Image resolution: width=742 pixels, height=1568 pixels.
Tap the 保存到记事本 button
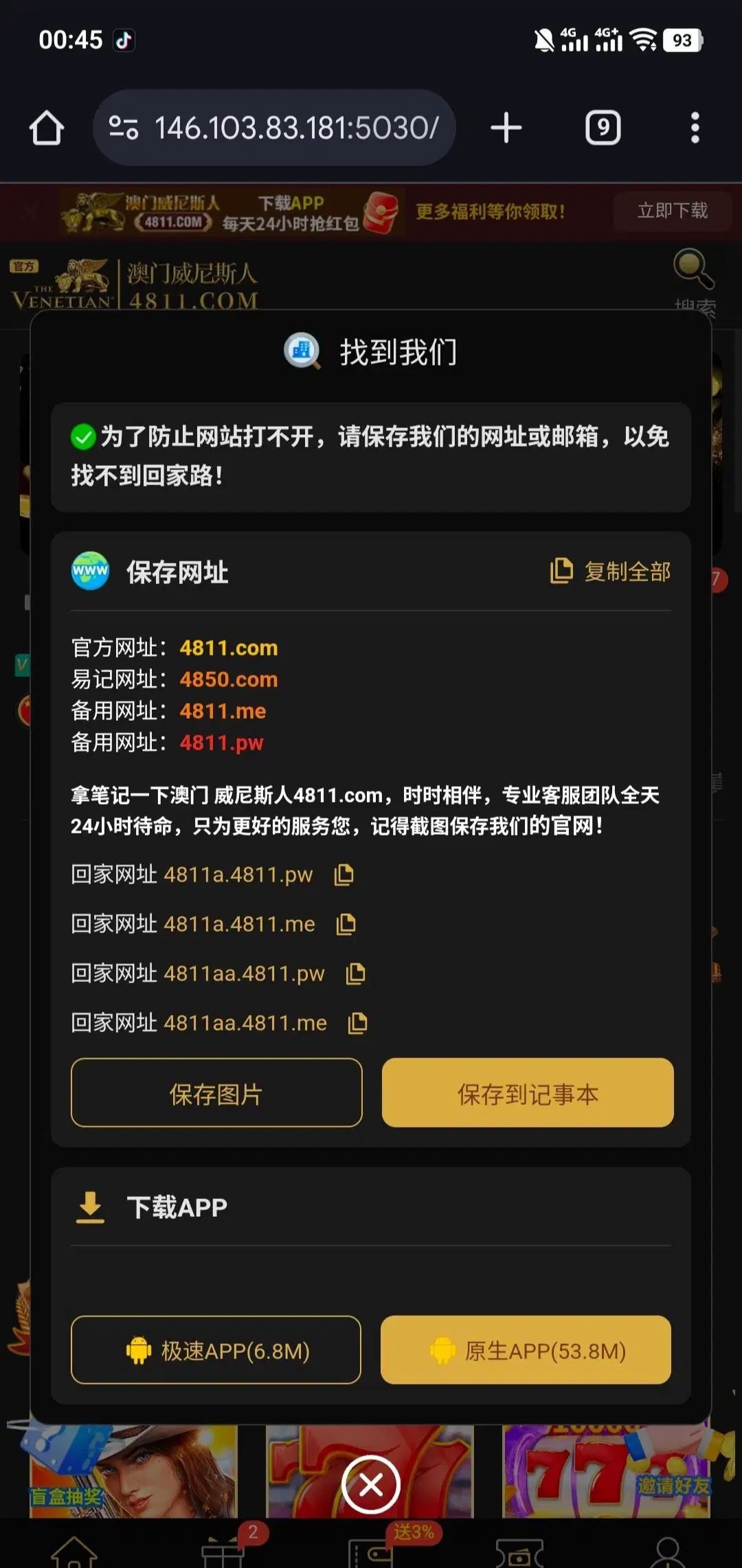click(528, 1093)
